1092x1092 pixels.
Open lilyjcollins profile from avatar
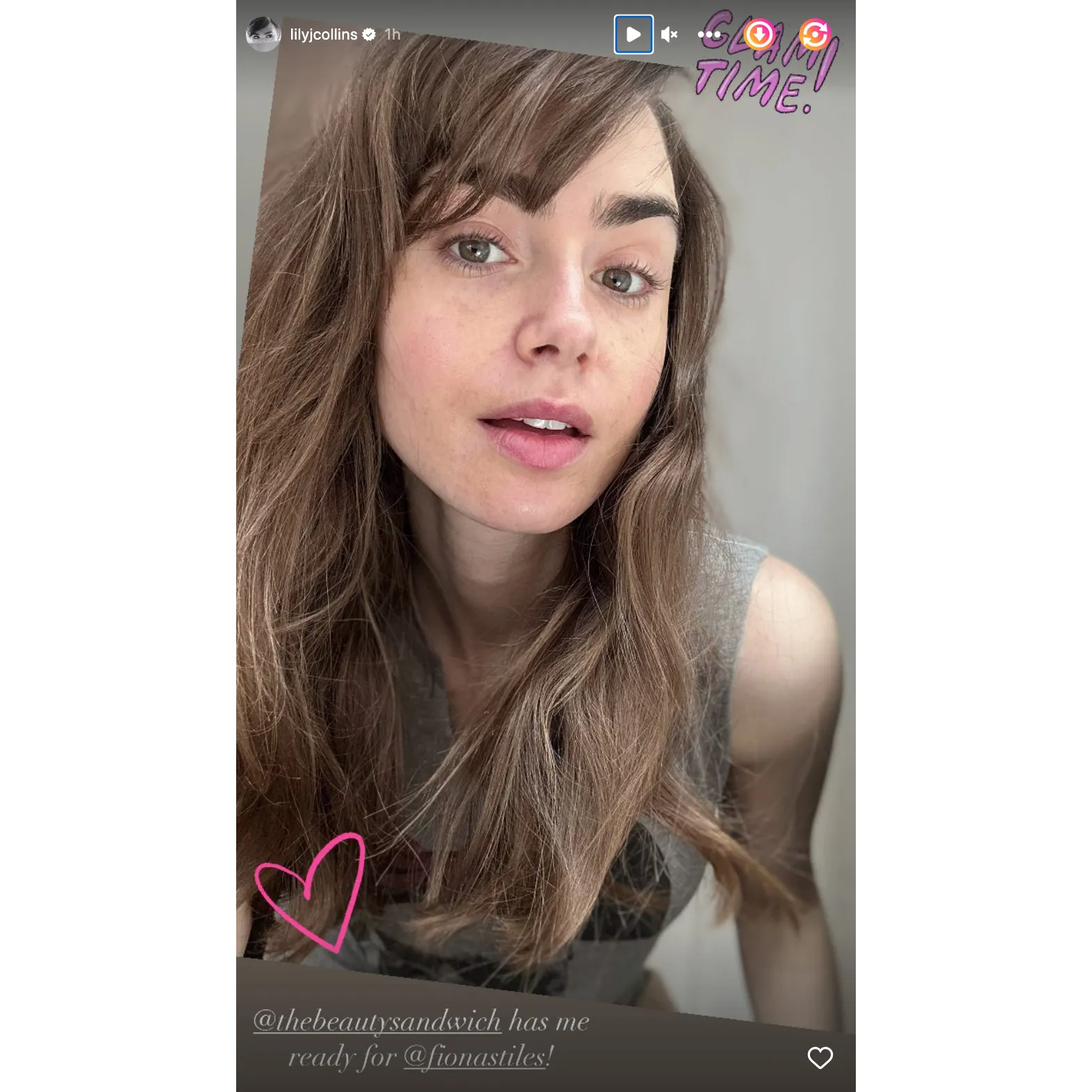point(263,34)
